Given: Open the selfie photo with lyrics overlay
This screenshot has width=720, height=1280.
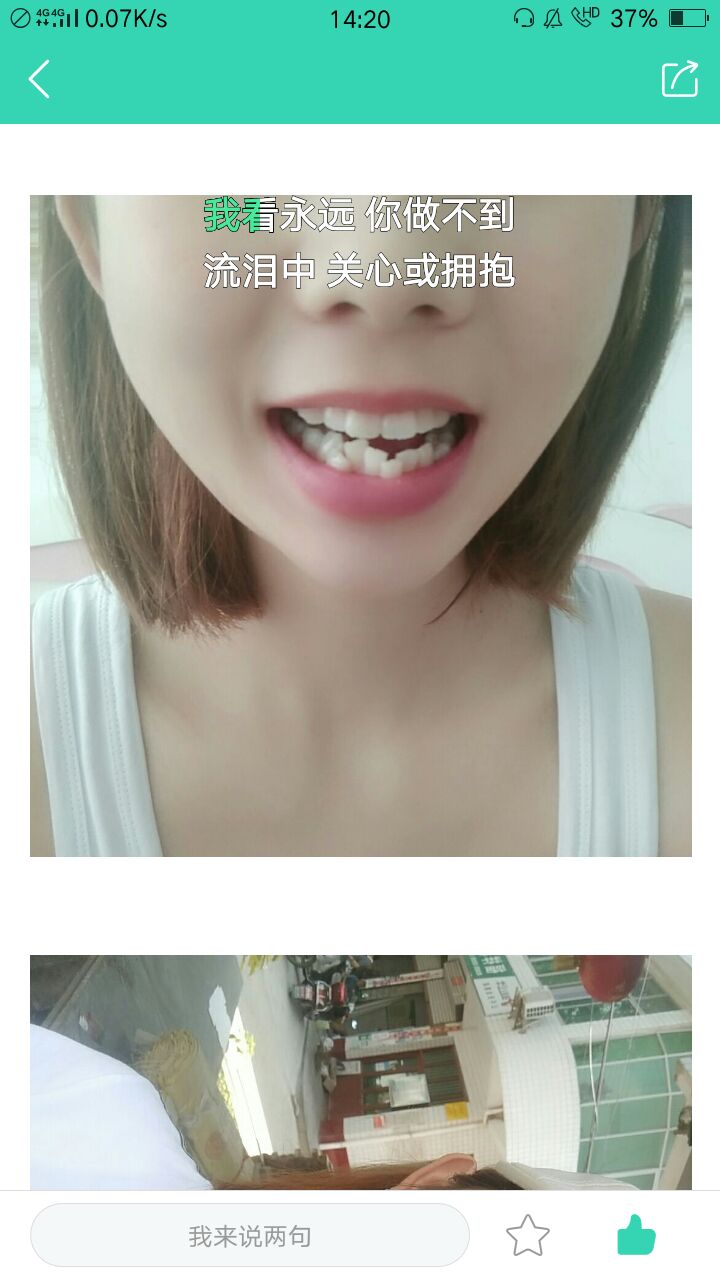Looking at the screenshot, I should [x=361, y=526].
